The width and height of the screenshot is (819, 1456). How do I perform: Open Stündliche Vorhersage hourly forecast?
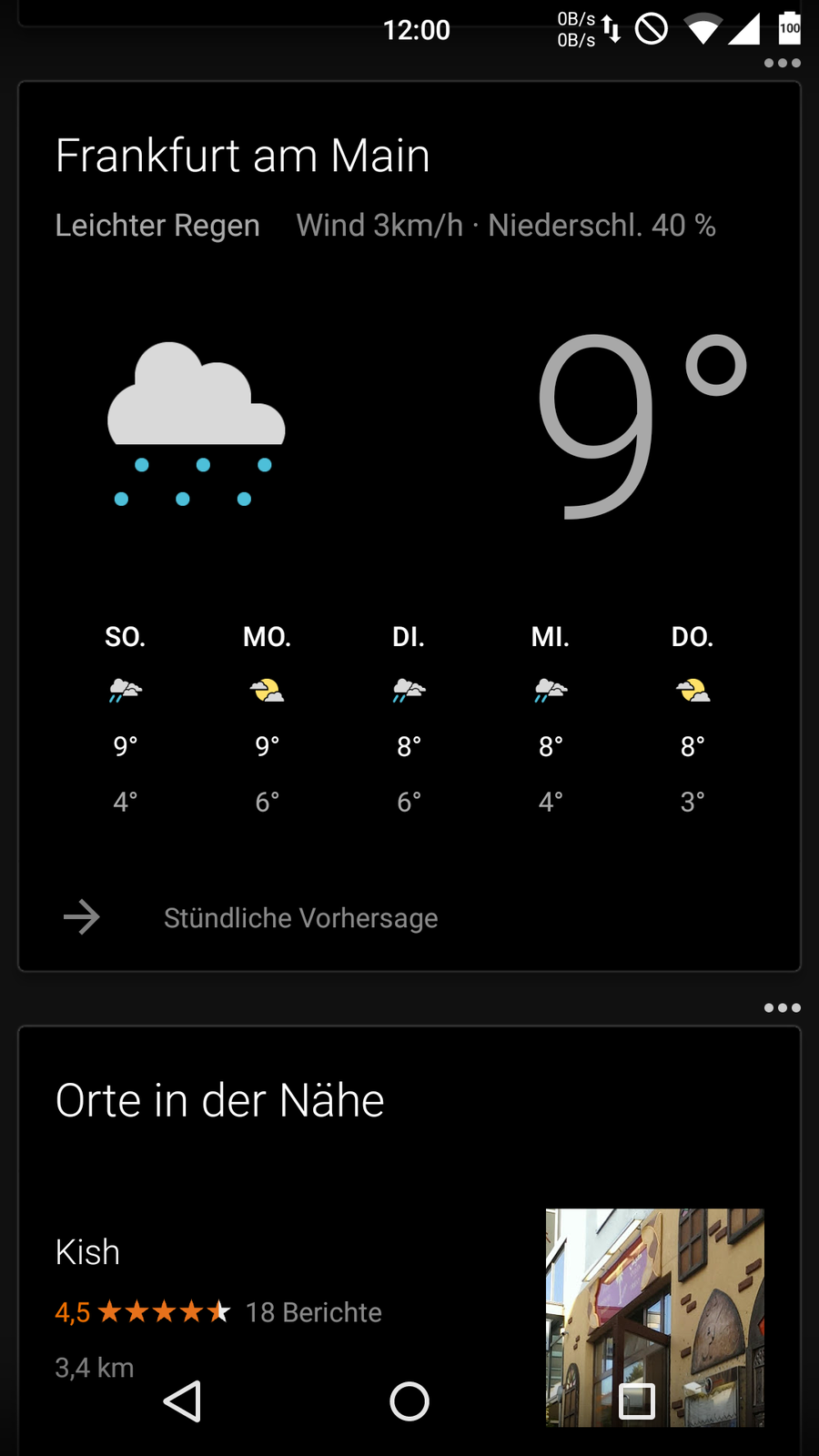point(300,918)
